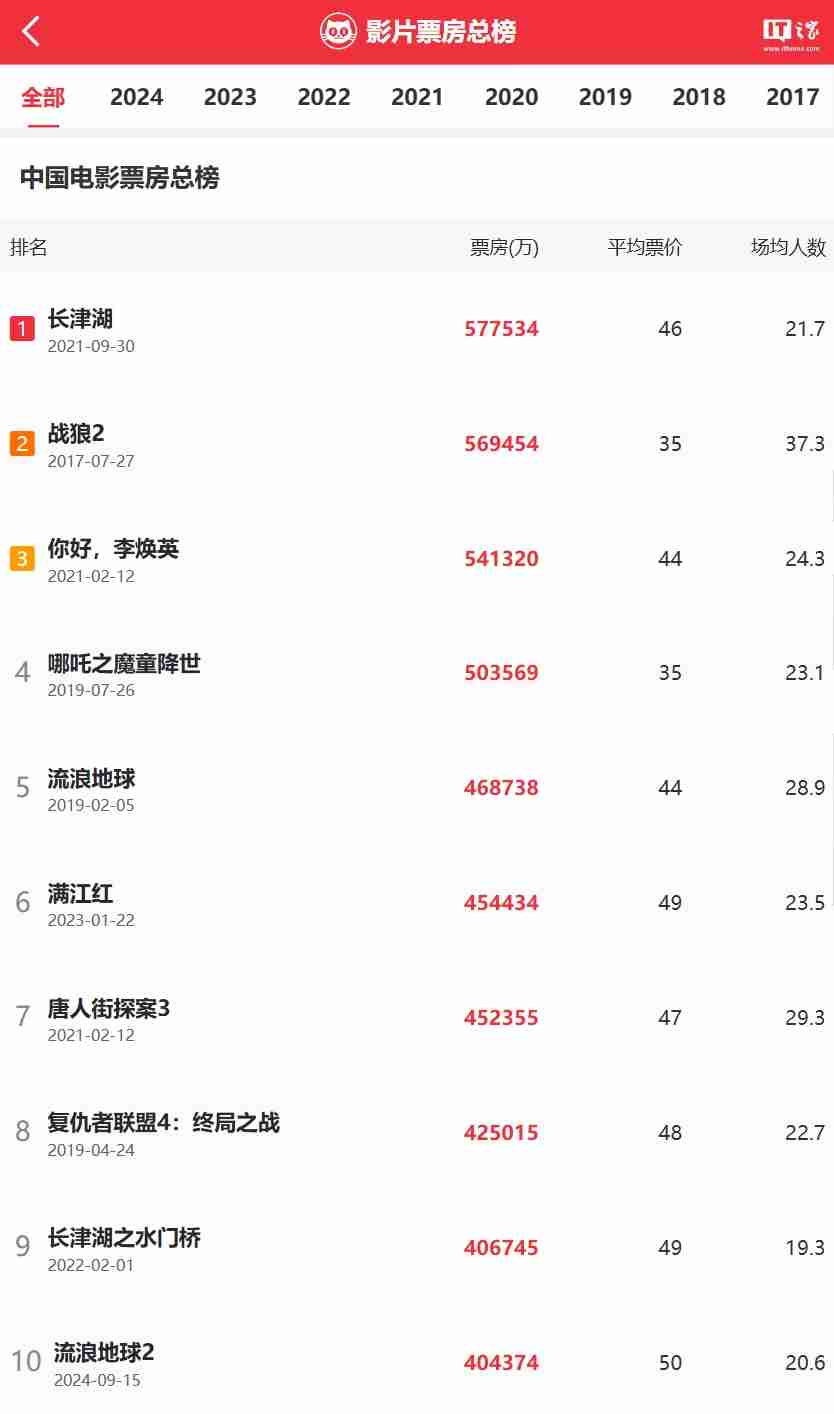
Task: Click the 满江红 box office number 454434
Action: [501, 902]
